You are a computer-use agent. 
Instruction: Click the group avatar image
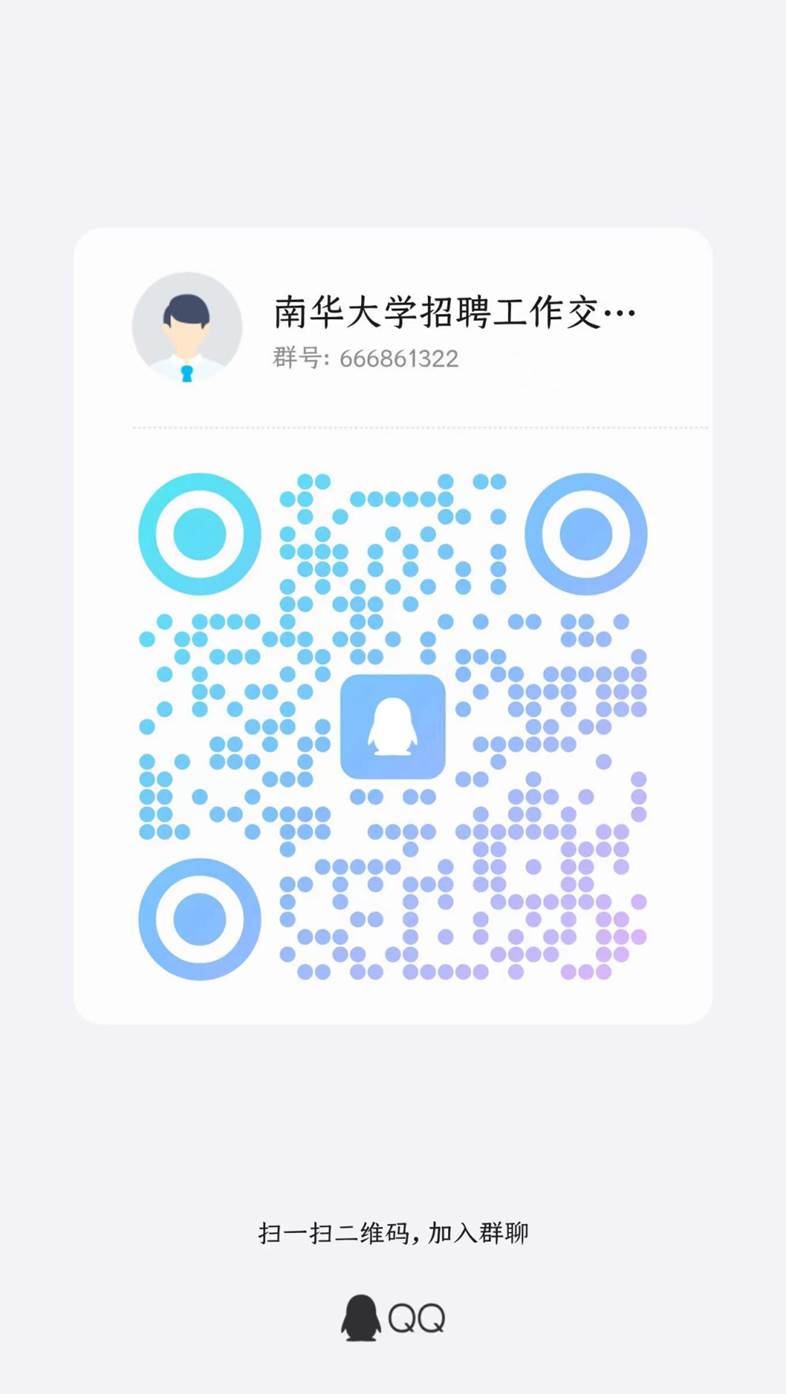187,327
